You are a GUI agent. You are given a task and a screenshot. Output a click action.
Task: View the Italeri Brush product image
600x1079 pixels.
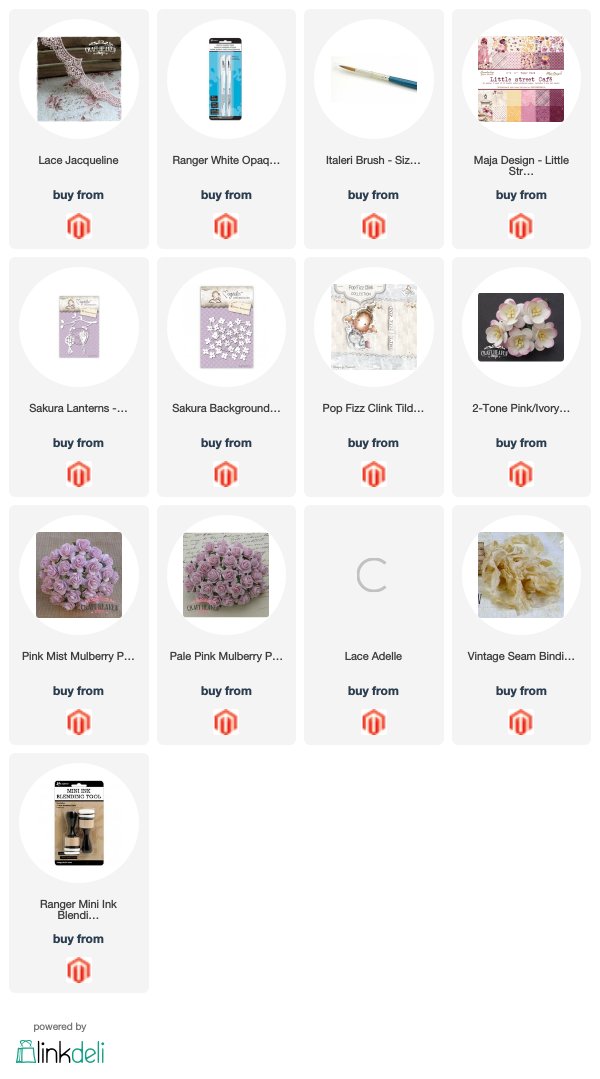[x=374, y=79]
